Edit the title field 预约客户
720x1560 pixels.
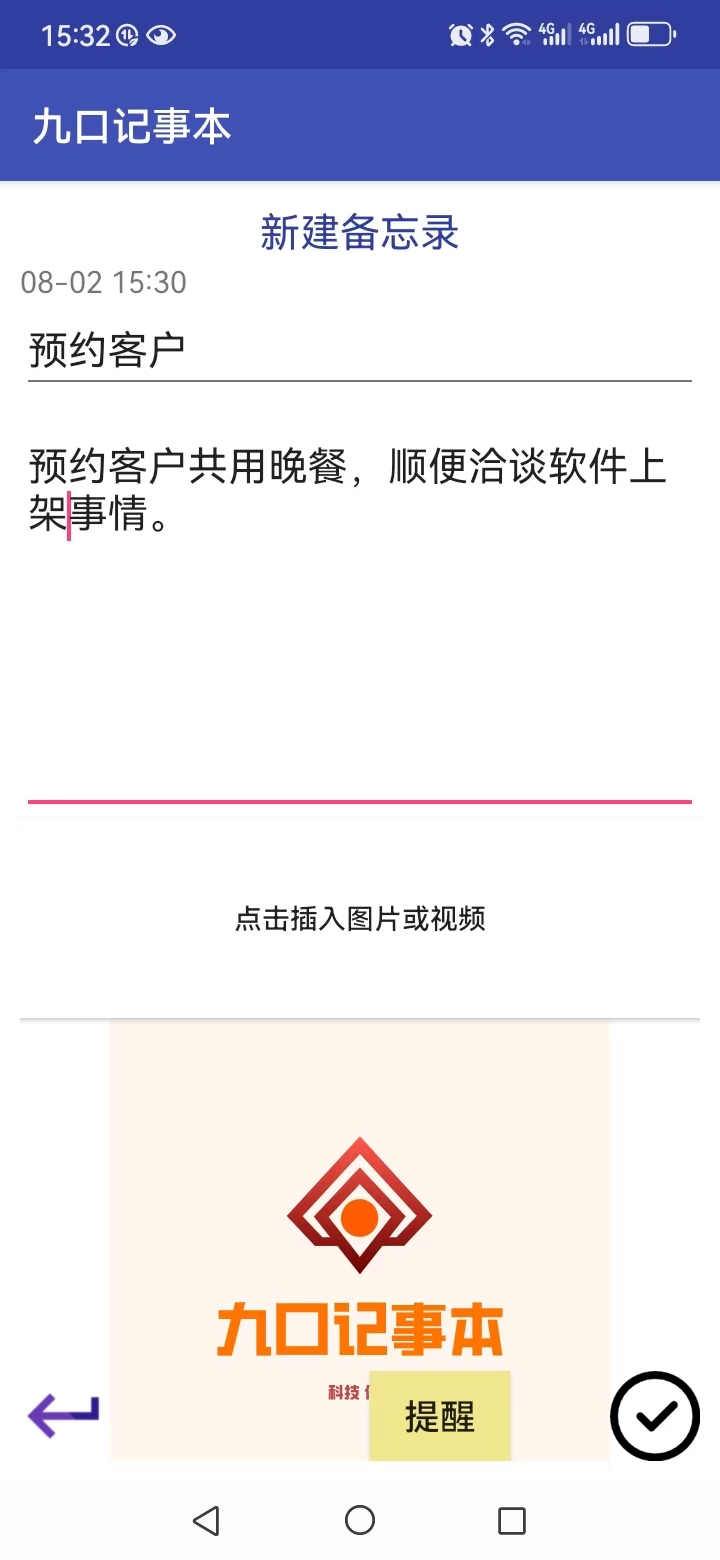pyautogui.click(x=360, y=350)
